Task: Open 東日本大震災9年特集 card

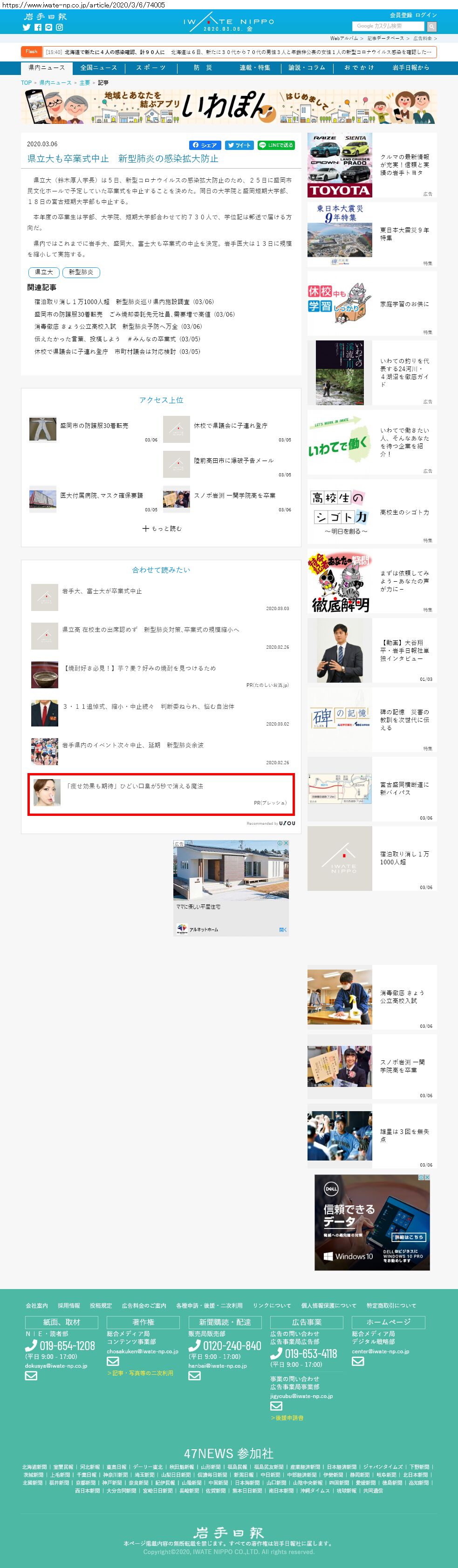Action: [x=371, y=234]
